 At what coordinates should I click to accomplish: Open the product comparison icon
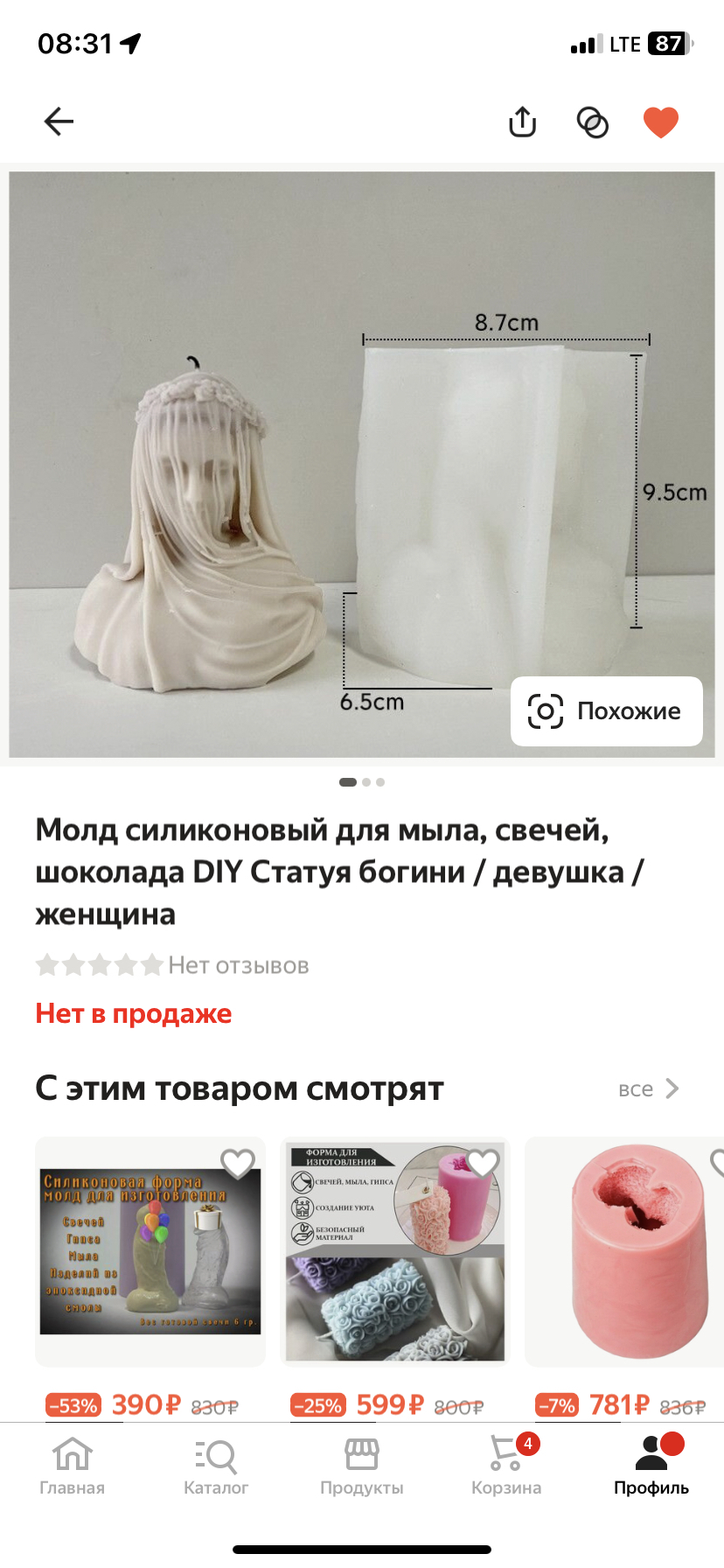[593, 122]
